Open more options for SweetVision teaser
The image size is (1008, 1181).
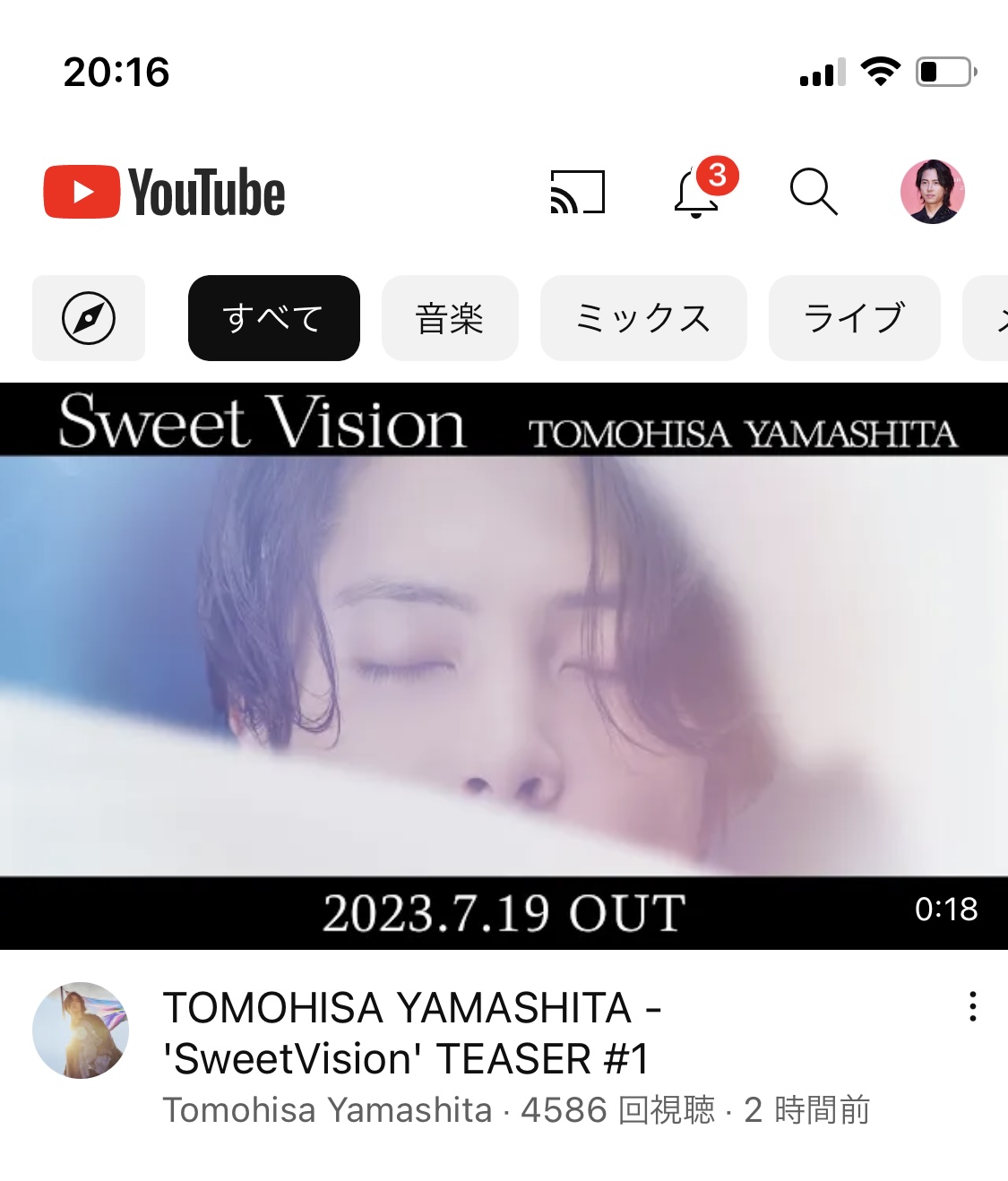pos(972,1006)
